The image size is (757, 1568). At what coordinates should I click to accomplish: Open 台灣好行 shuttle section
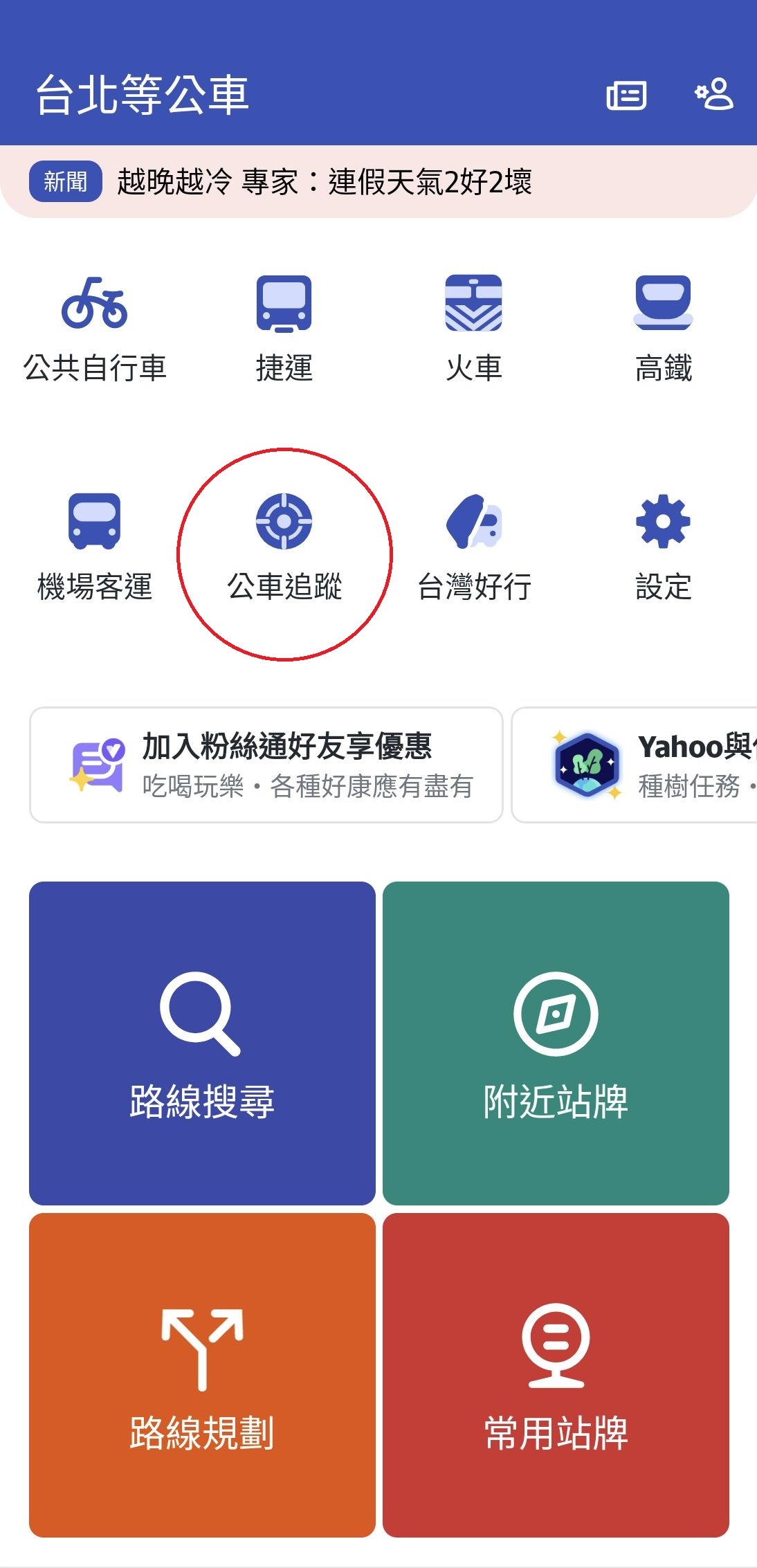474,547
